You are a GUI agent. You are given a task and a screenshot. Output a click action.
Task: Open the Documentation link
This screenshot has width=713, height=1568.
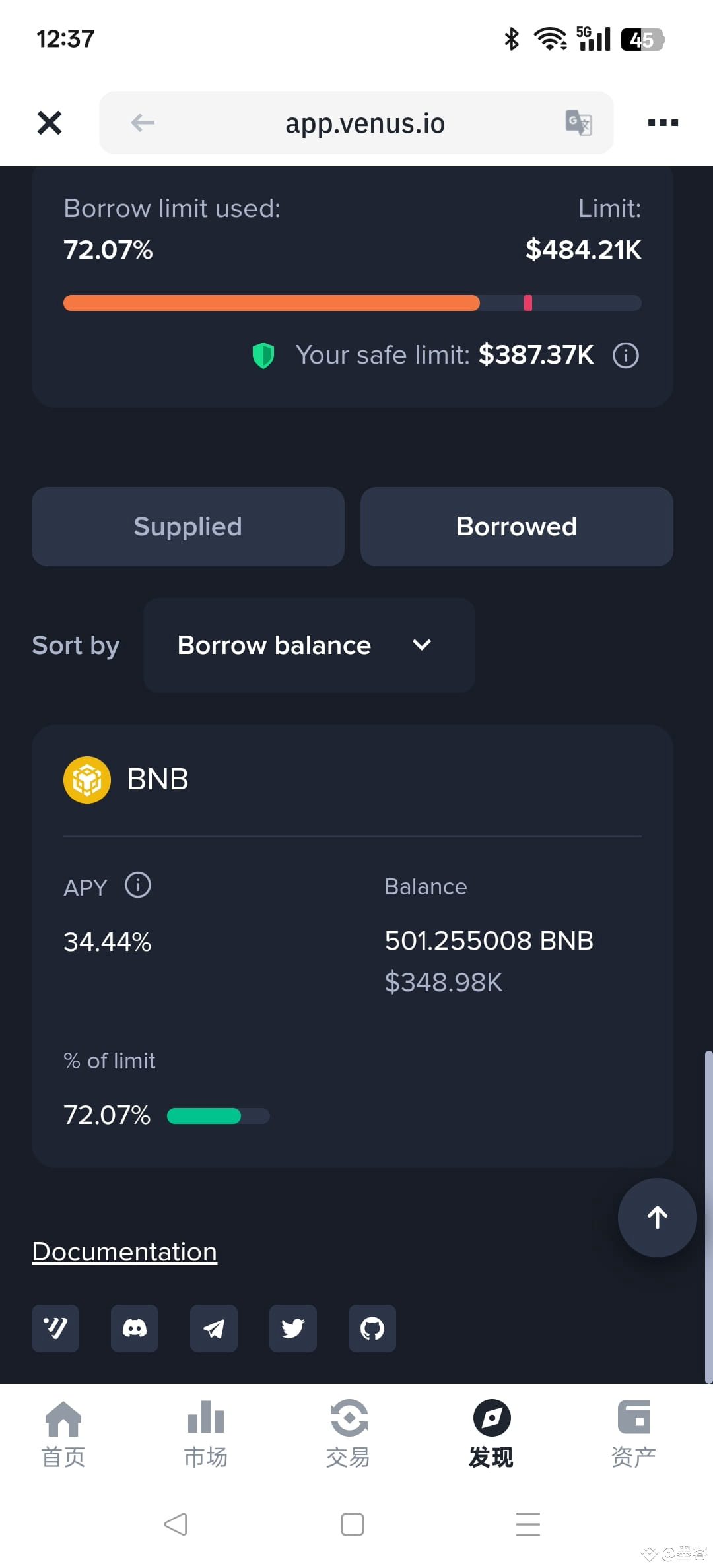pos(124,1251)
